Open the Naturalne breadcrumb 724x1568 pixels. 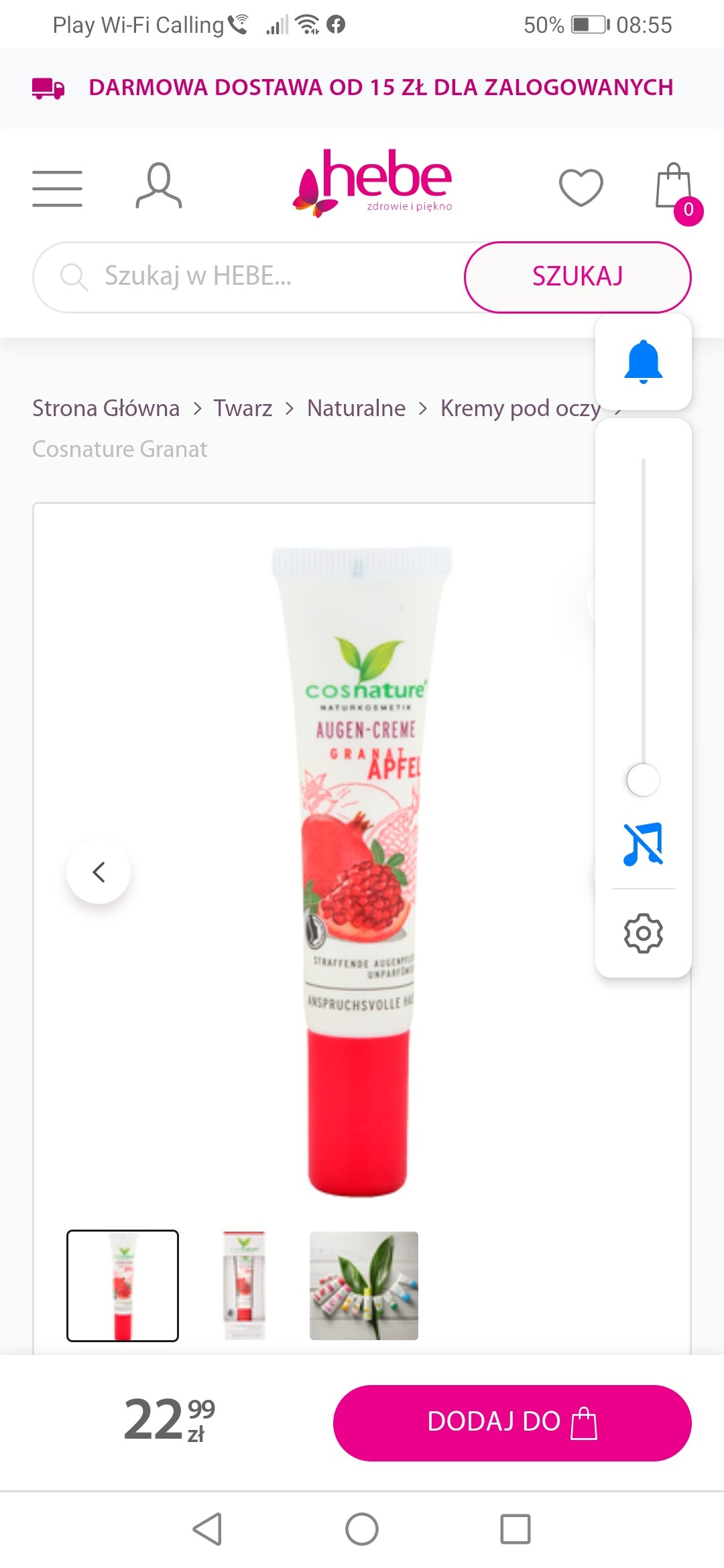(x=356, y=408)
